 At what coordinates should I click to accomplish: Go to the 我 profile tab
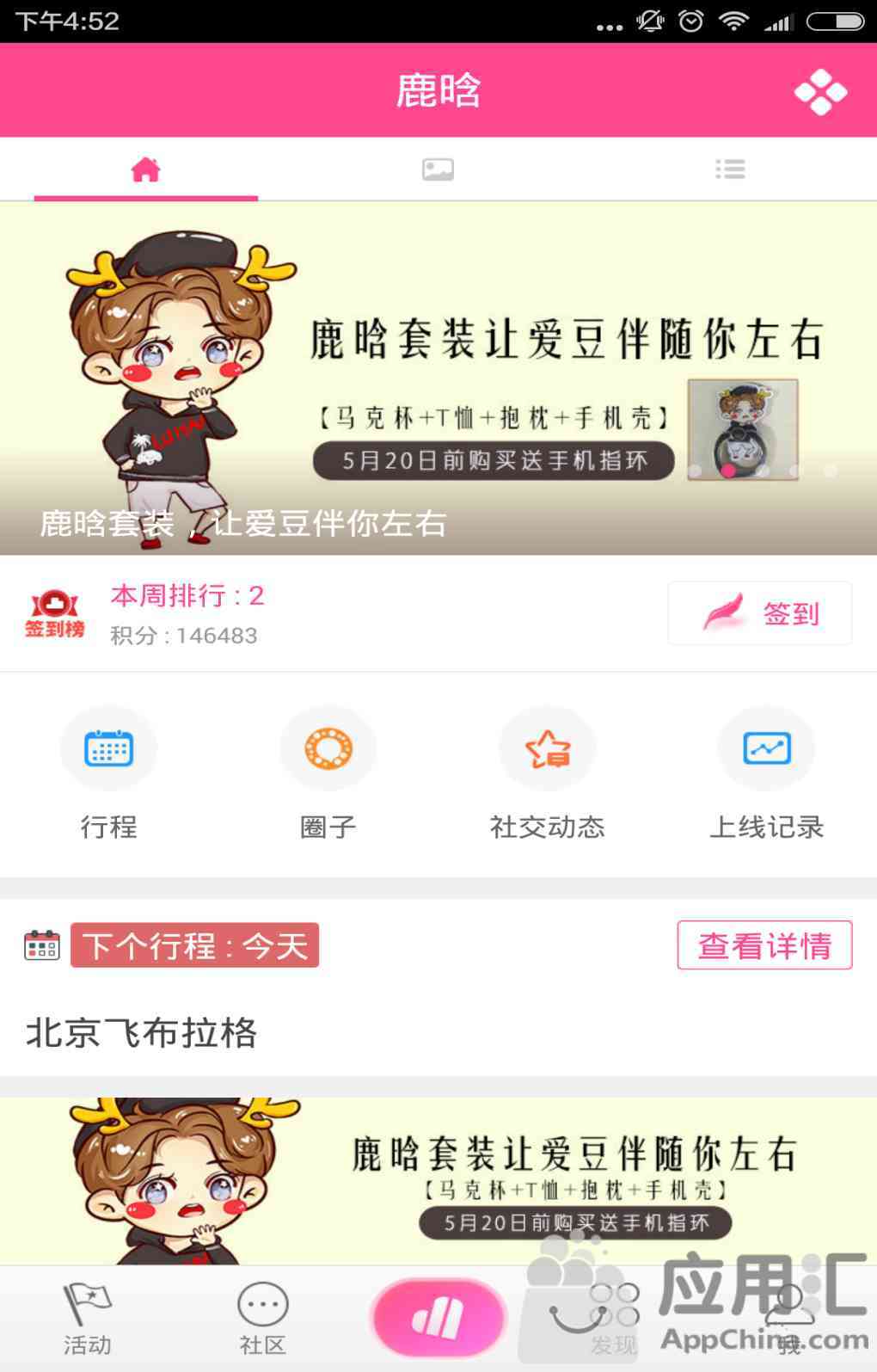[x=789, y=1319]
